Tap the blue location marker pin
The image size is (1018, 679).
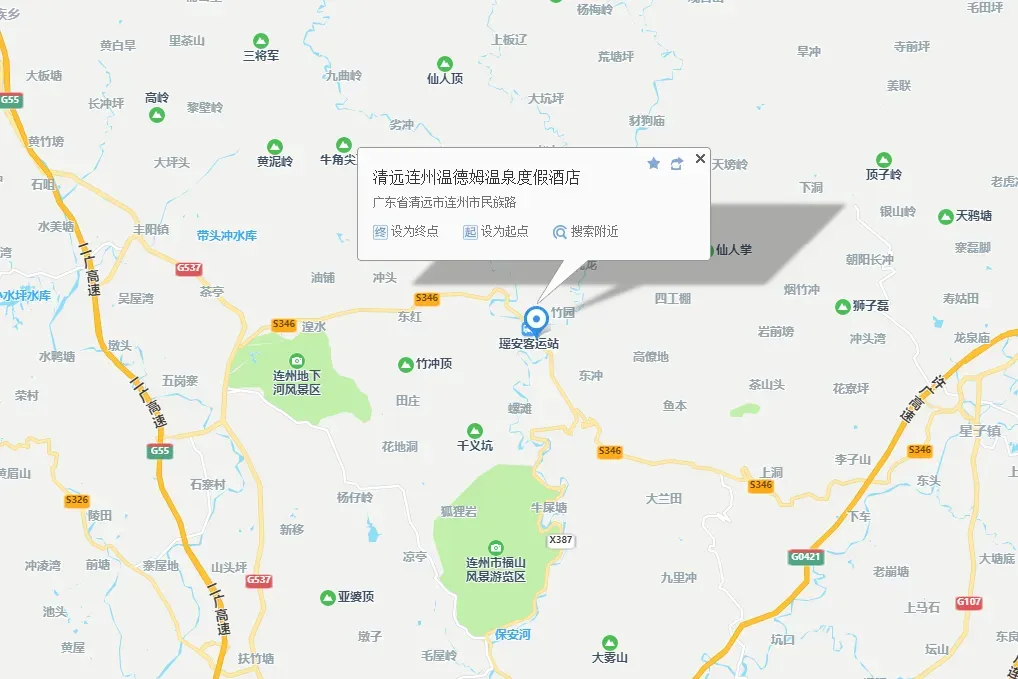[x=536, y=319]
